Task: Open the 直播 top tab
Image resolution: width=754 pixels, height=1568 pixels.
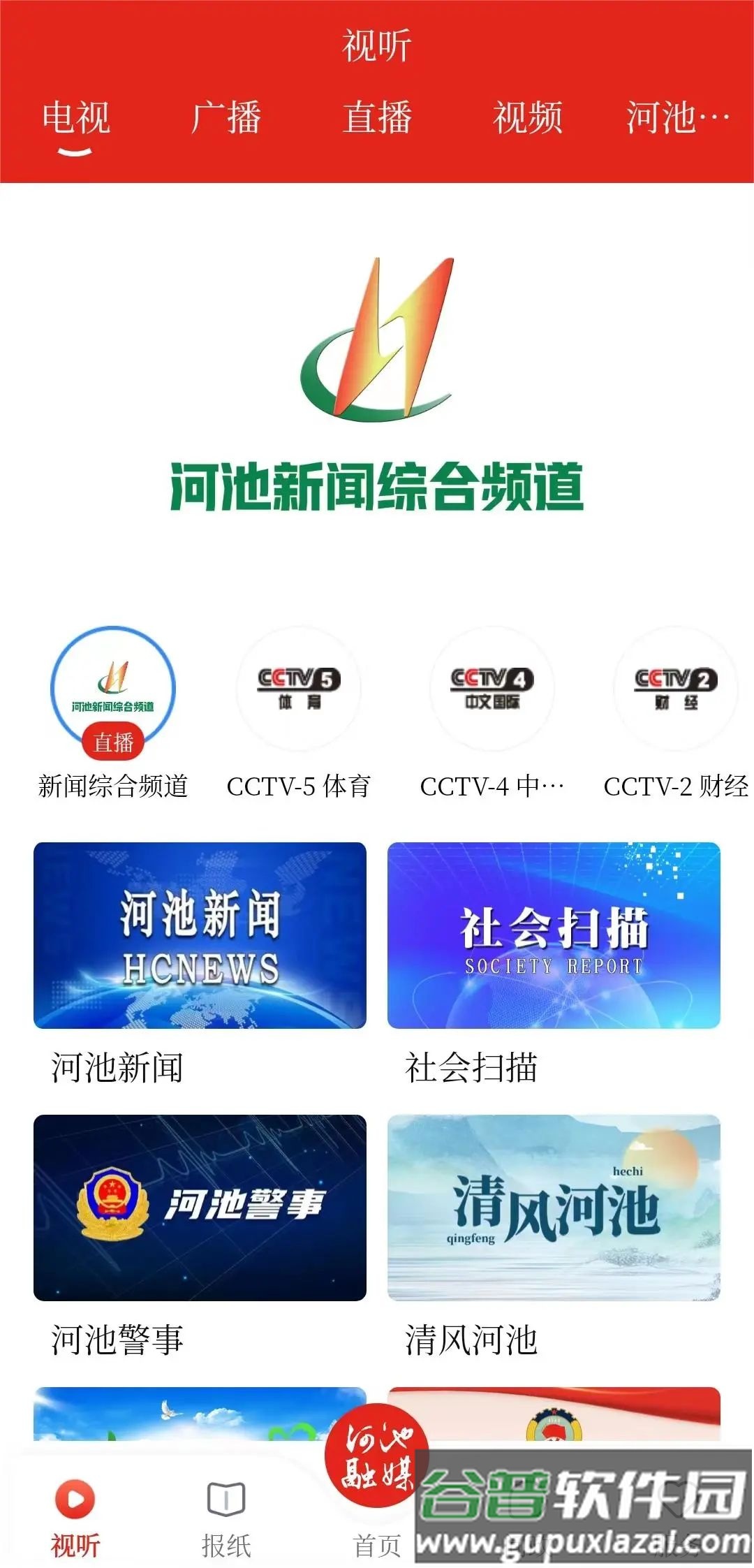Action: (x=377, y=117)
